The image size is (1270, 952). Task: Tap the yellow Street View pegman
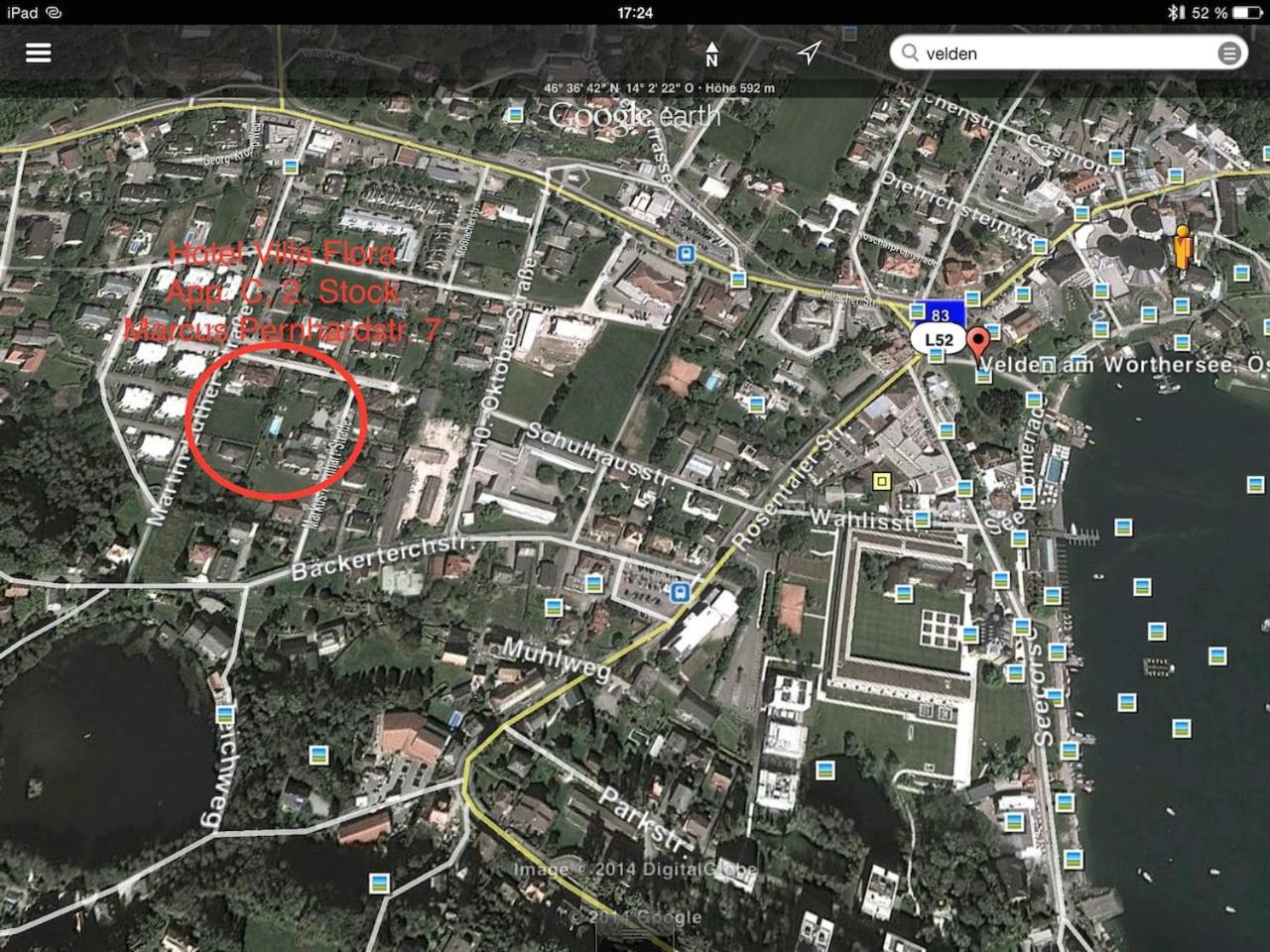(1182, 247)
